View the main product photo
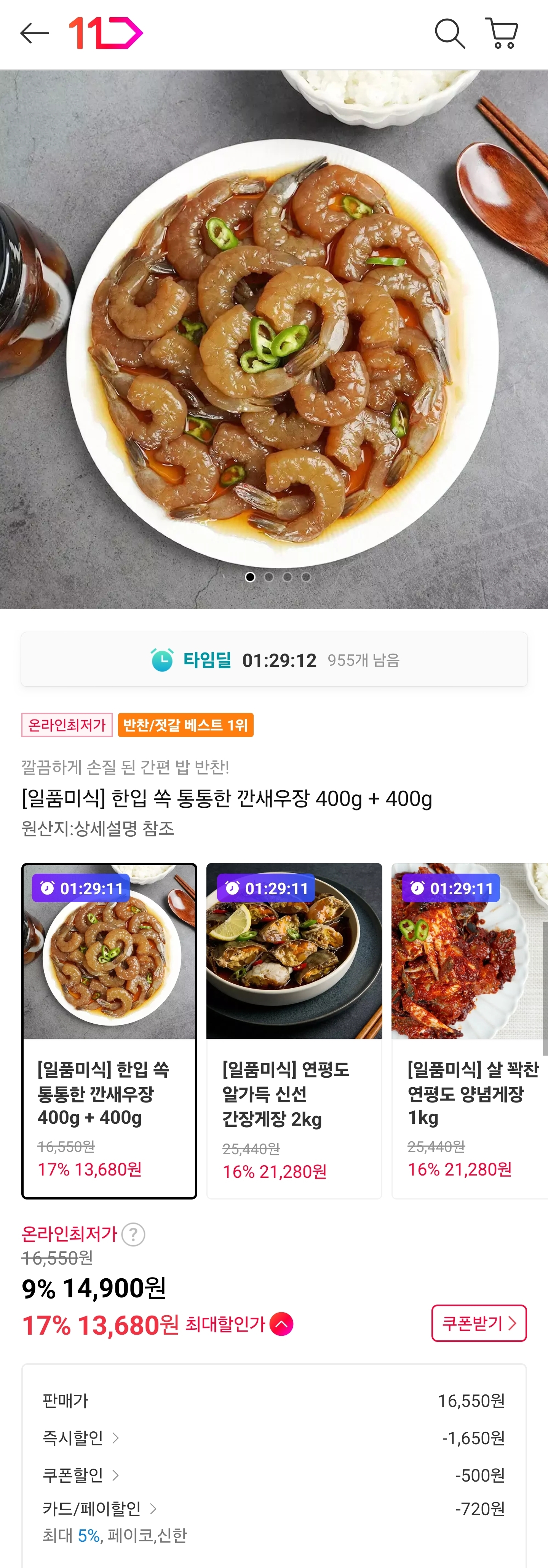The width and height of the screenshot is (548, 1568). [274, 339]
